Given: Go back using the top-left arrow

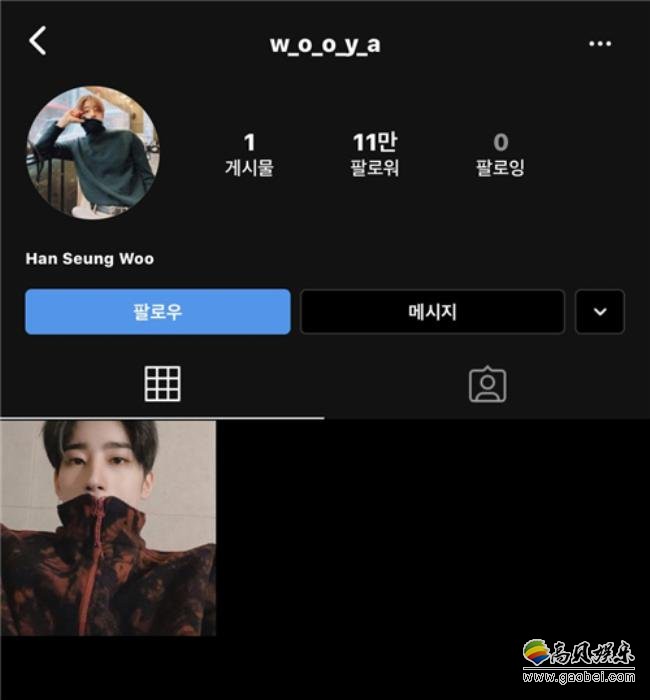Looking at the screenshot, I should [38, 42].
